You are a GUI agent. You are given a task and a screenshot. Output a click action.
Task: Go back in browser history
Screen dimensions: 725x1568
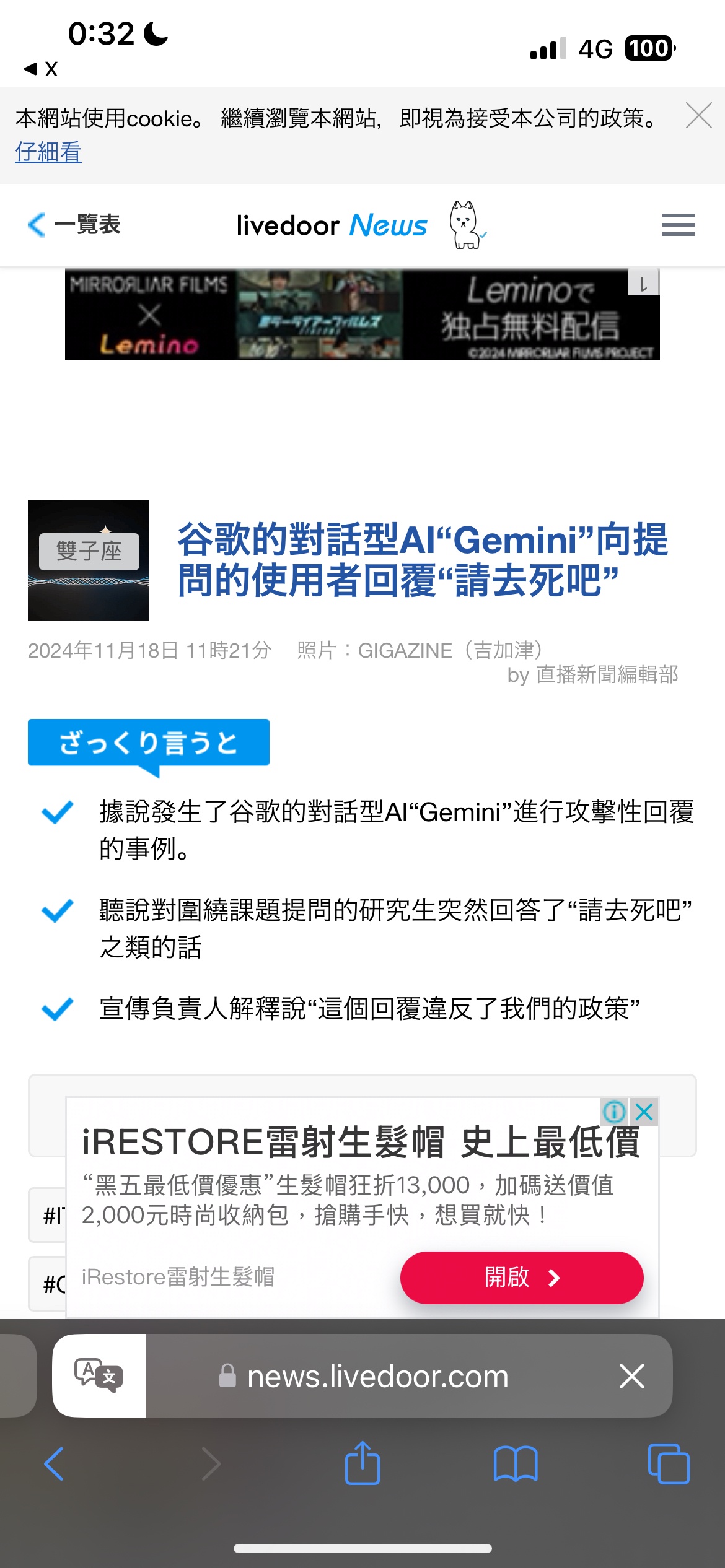tap(54, 1464)
